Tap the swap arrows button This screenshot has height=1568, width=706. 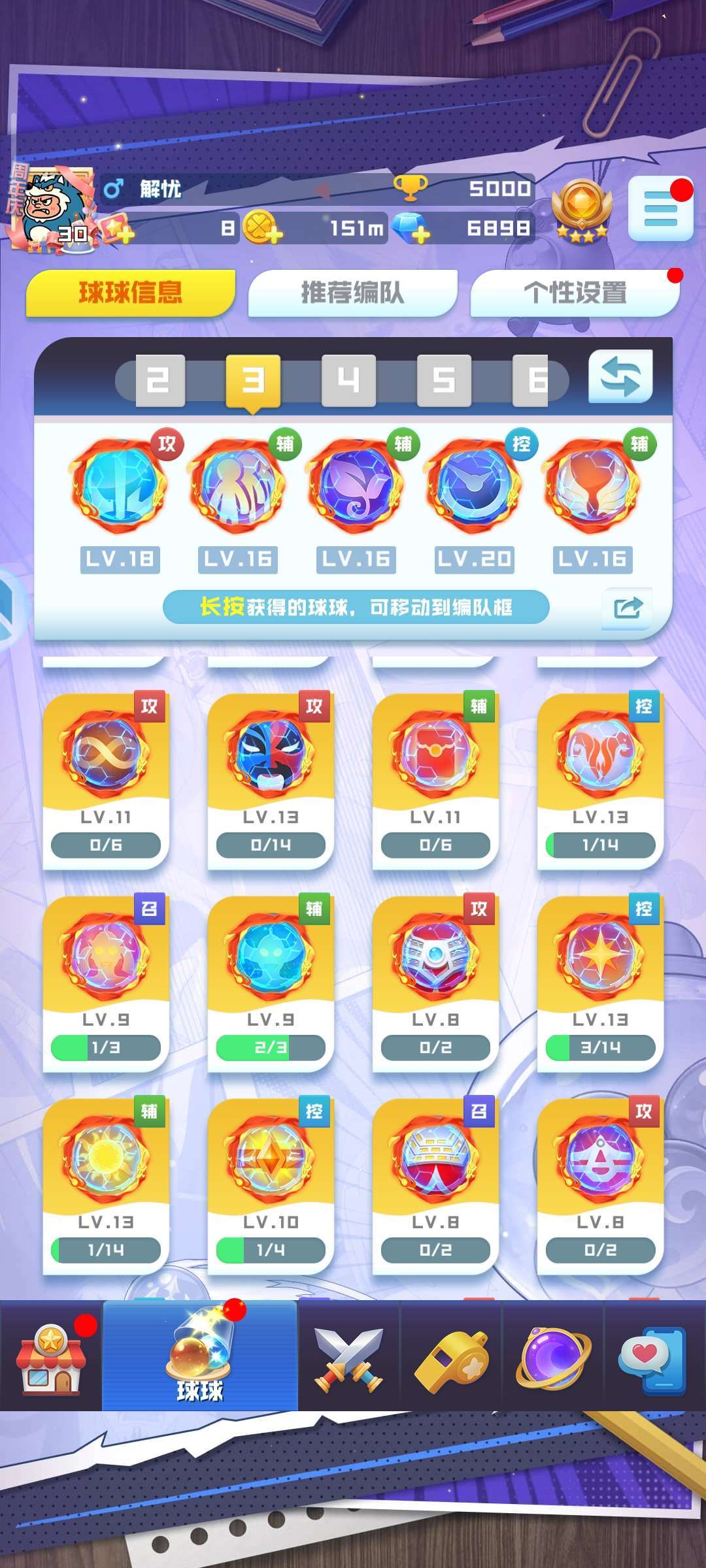coord(620,377)
